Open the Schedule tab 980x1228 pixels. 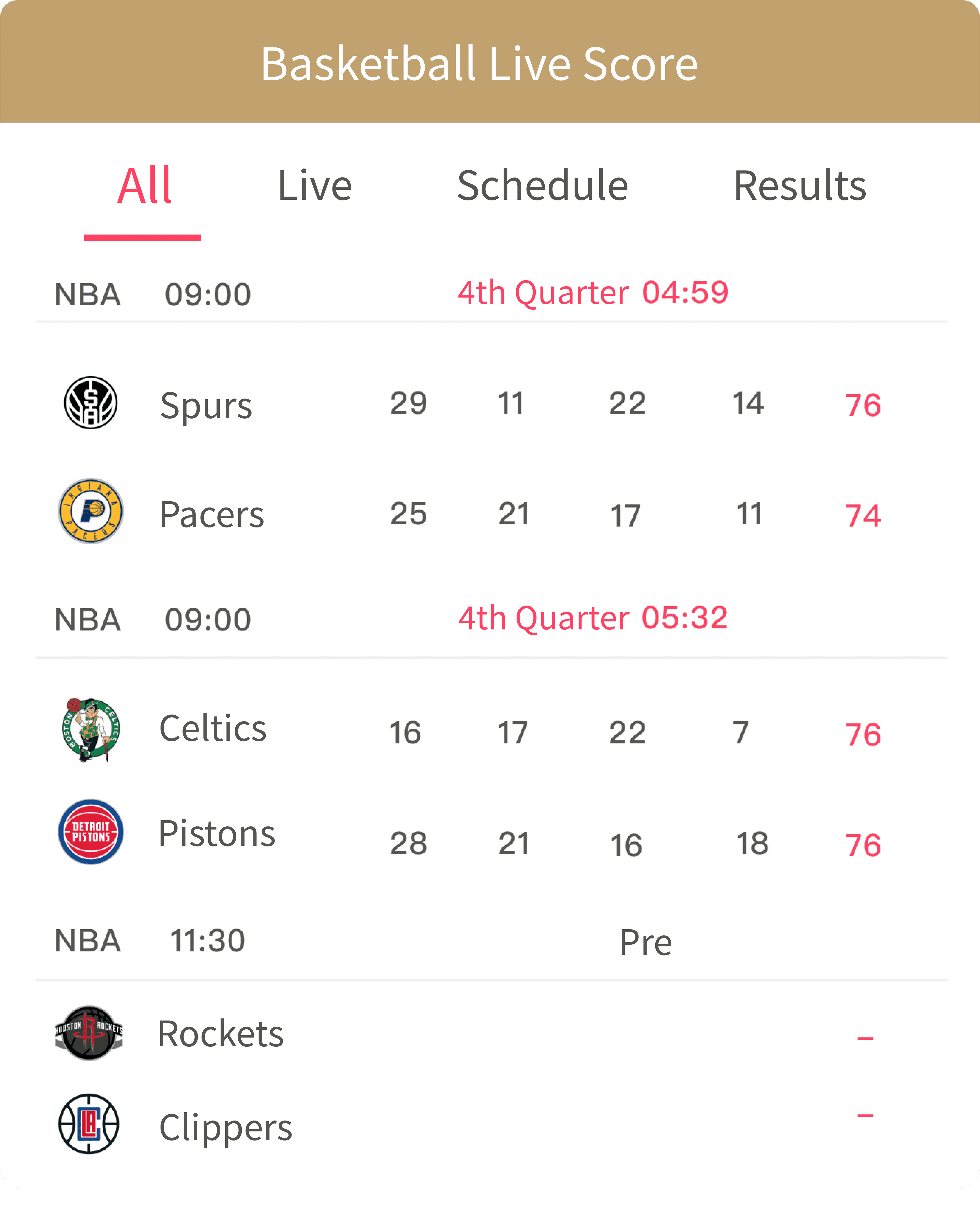click(542, 186)
